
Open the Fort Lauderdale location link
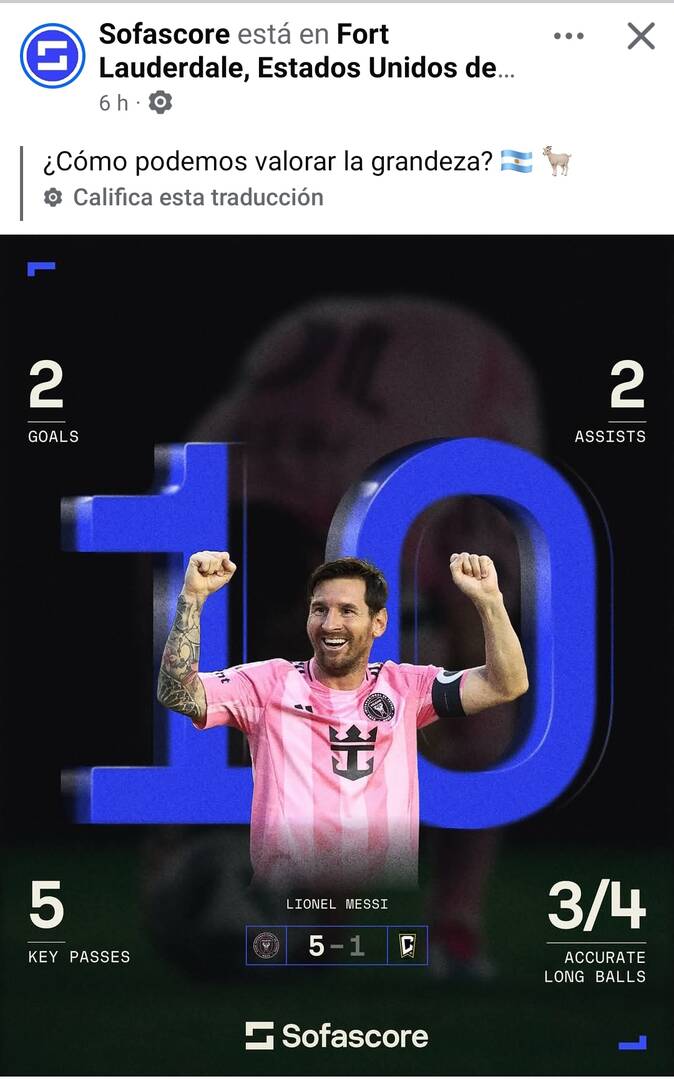(306, 51)
